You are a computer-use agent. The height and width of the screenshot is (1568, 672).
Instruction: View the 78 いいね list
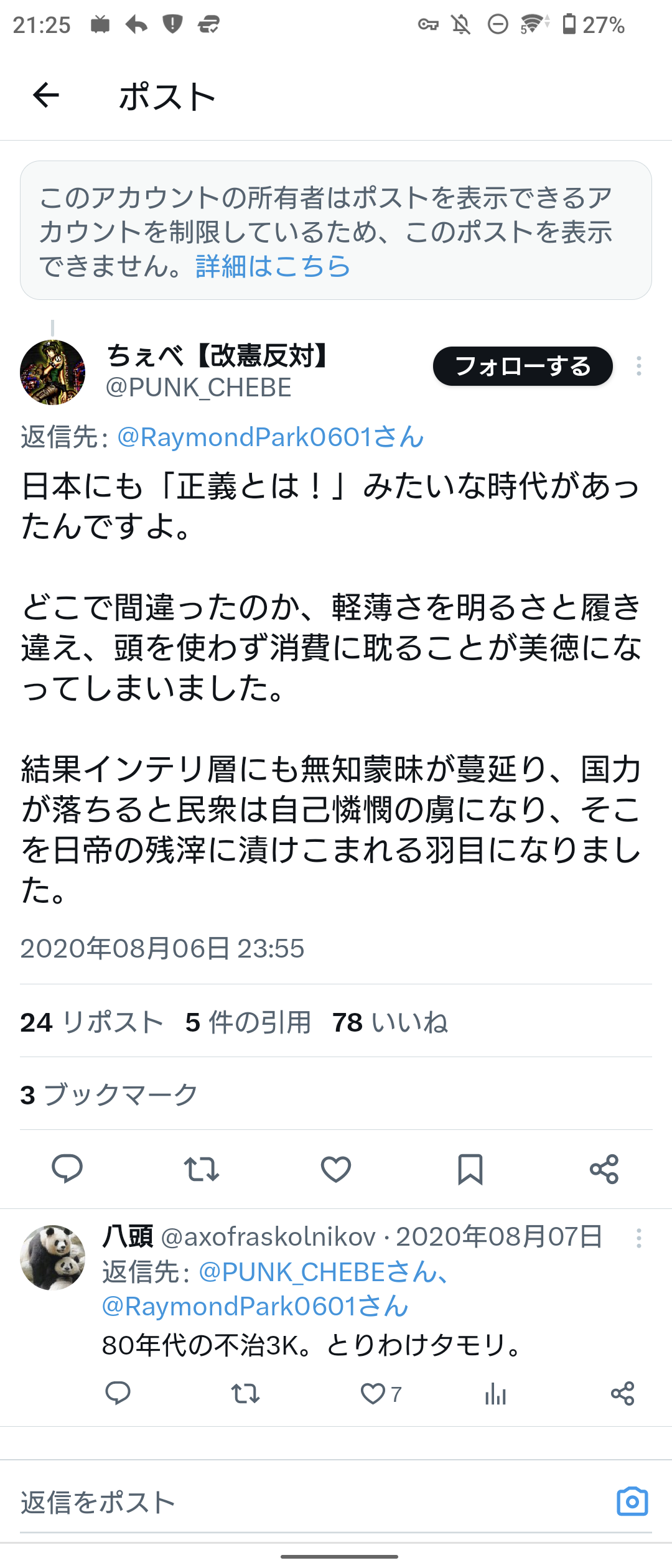[390, 1022]
